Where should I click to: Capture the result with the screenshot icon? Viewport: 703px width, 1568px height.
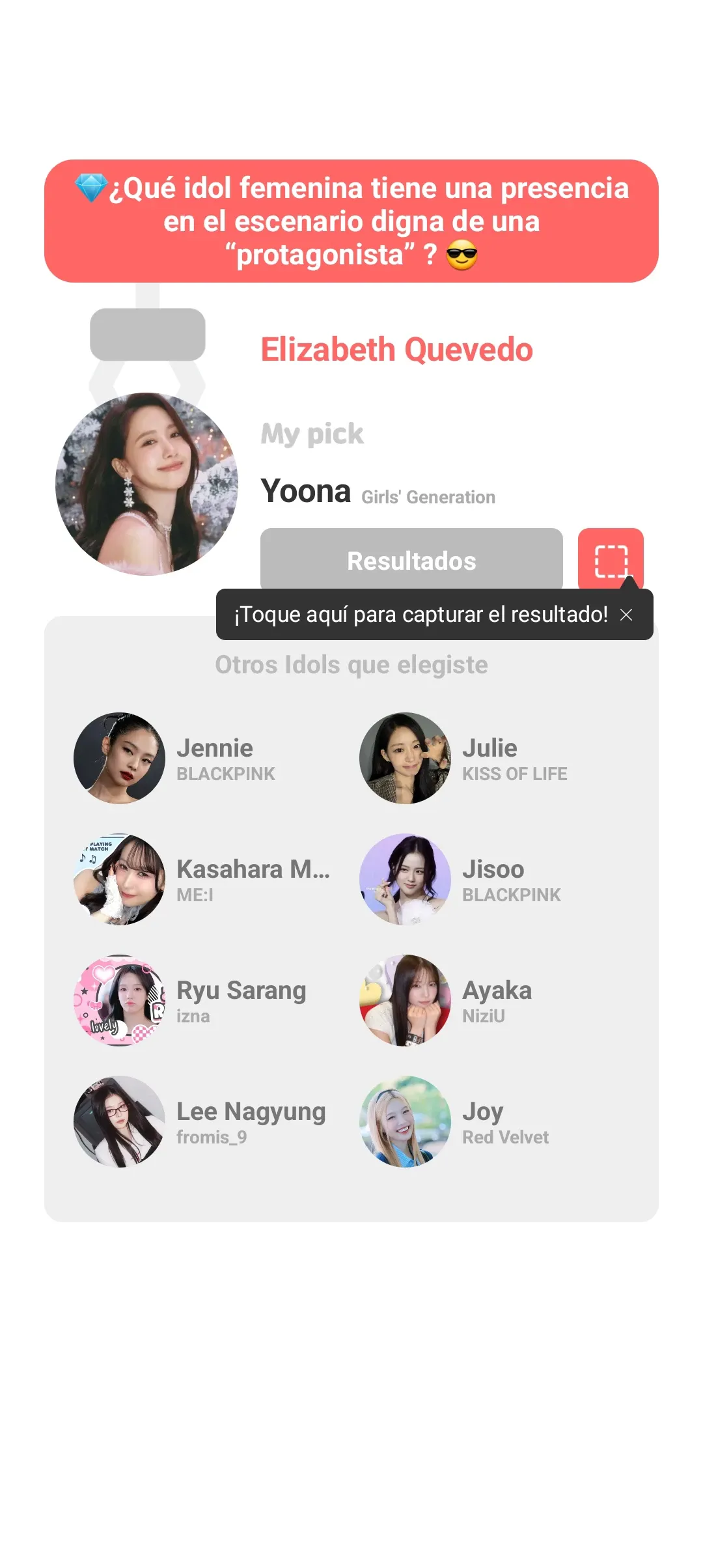(611, 559)
